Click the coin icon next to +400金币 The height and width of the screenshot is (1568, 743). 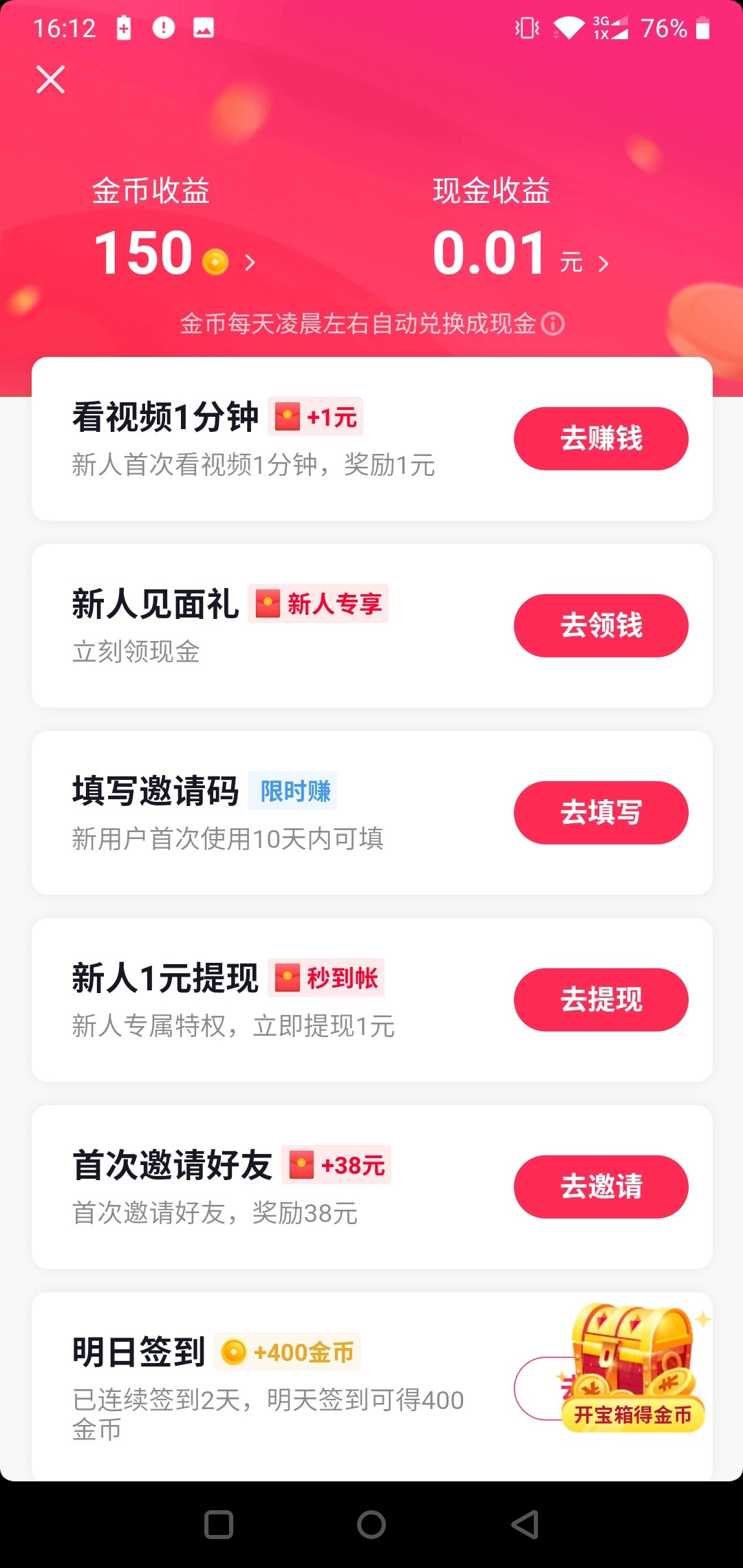tap(235, 1350)
